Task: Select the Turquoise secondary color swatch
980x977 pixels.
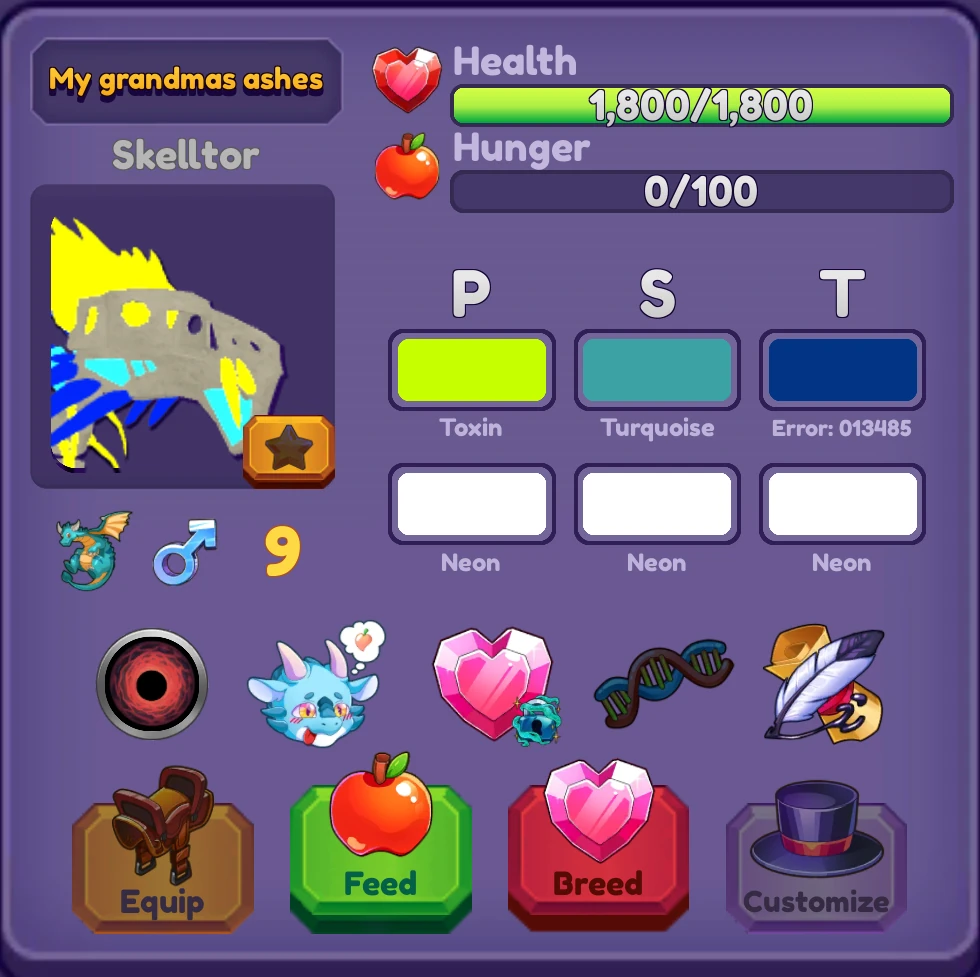Action: 657,370
